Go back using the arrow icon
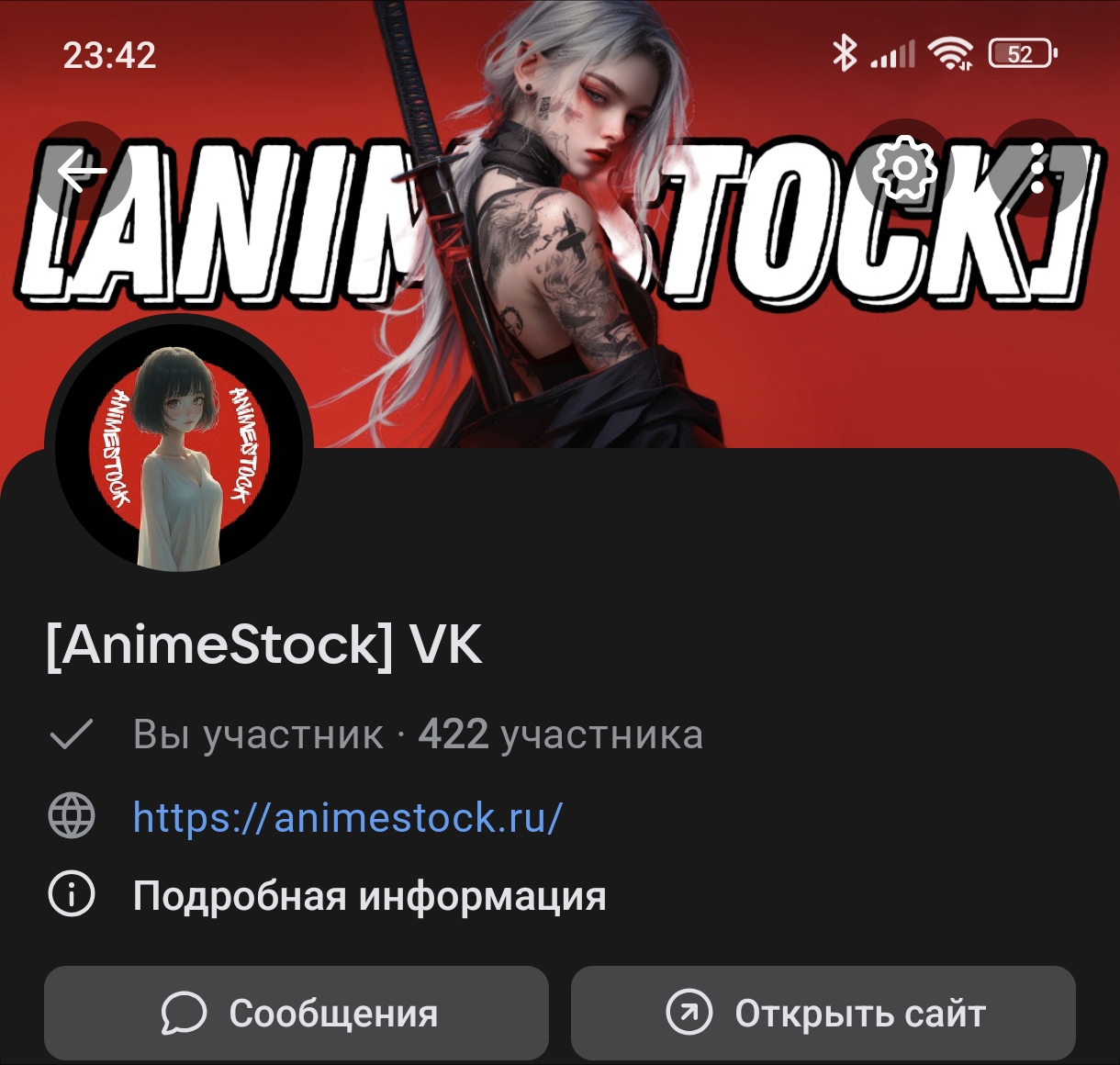The width and height of the screenshot is (1120, 1065). [83, 171]
